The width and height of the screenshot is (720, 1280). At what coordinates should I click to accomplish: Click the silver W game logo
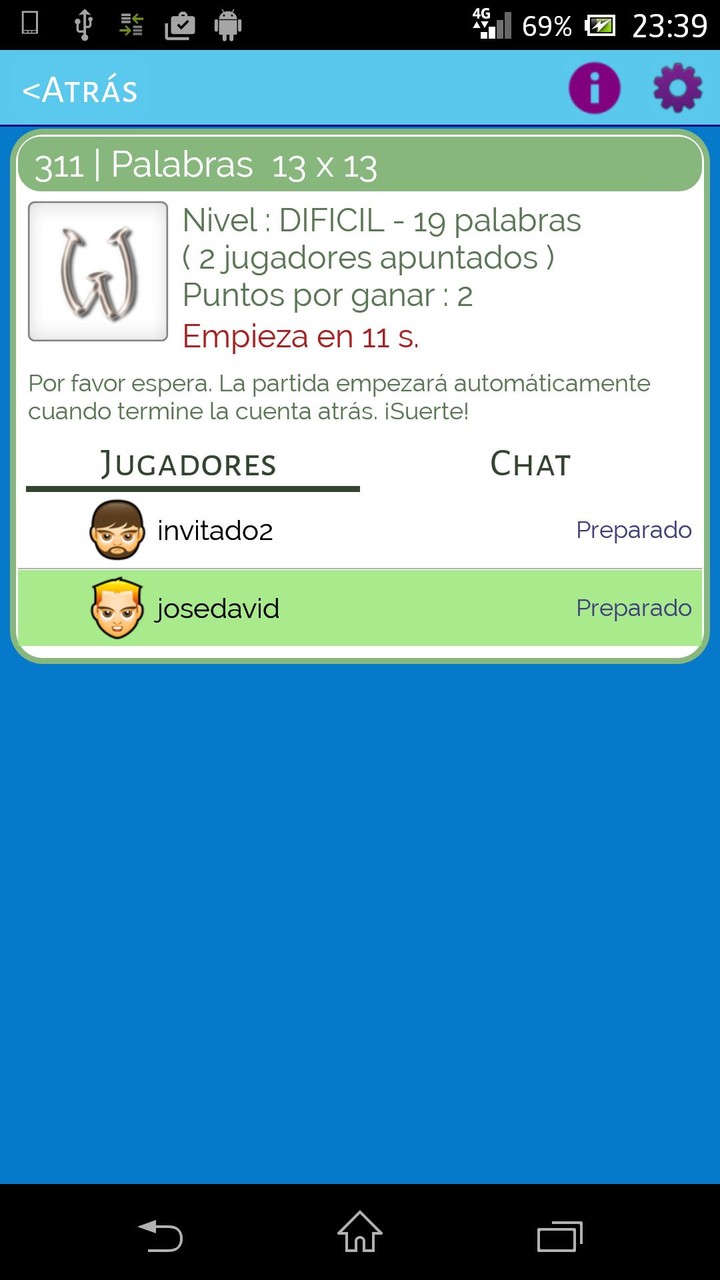tap(97, 270)
